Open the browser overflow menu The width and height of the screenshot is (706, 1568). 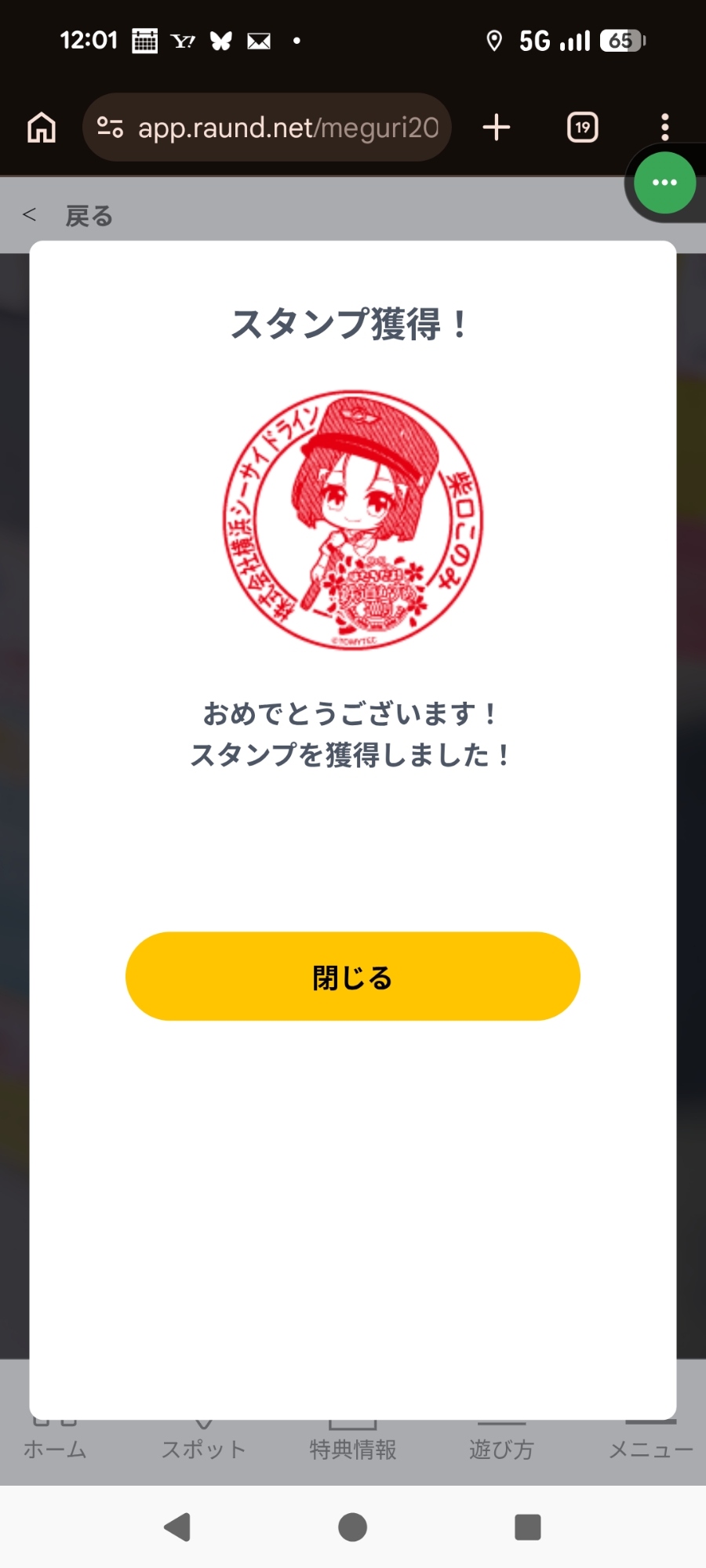[665, 127]
